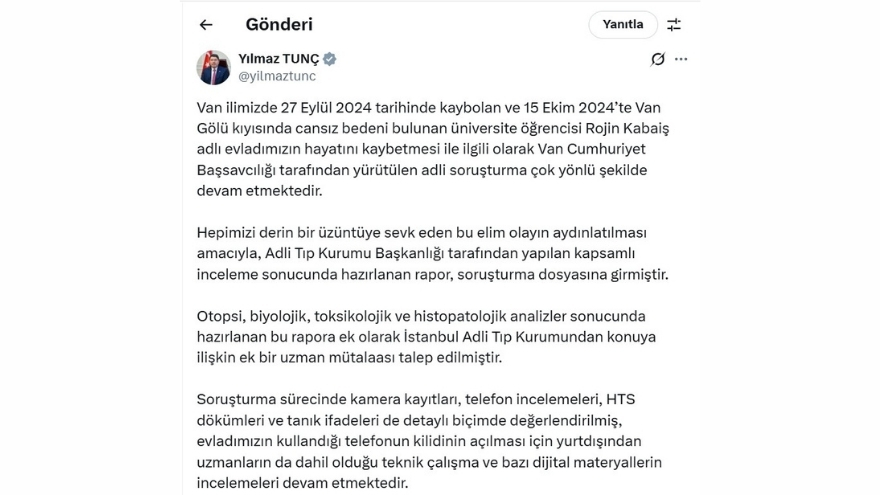Go back using the arrow icon
The image size is (880, 495).
[x=206, y=25]
